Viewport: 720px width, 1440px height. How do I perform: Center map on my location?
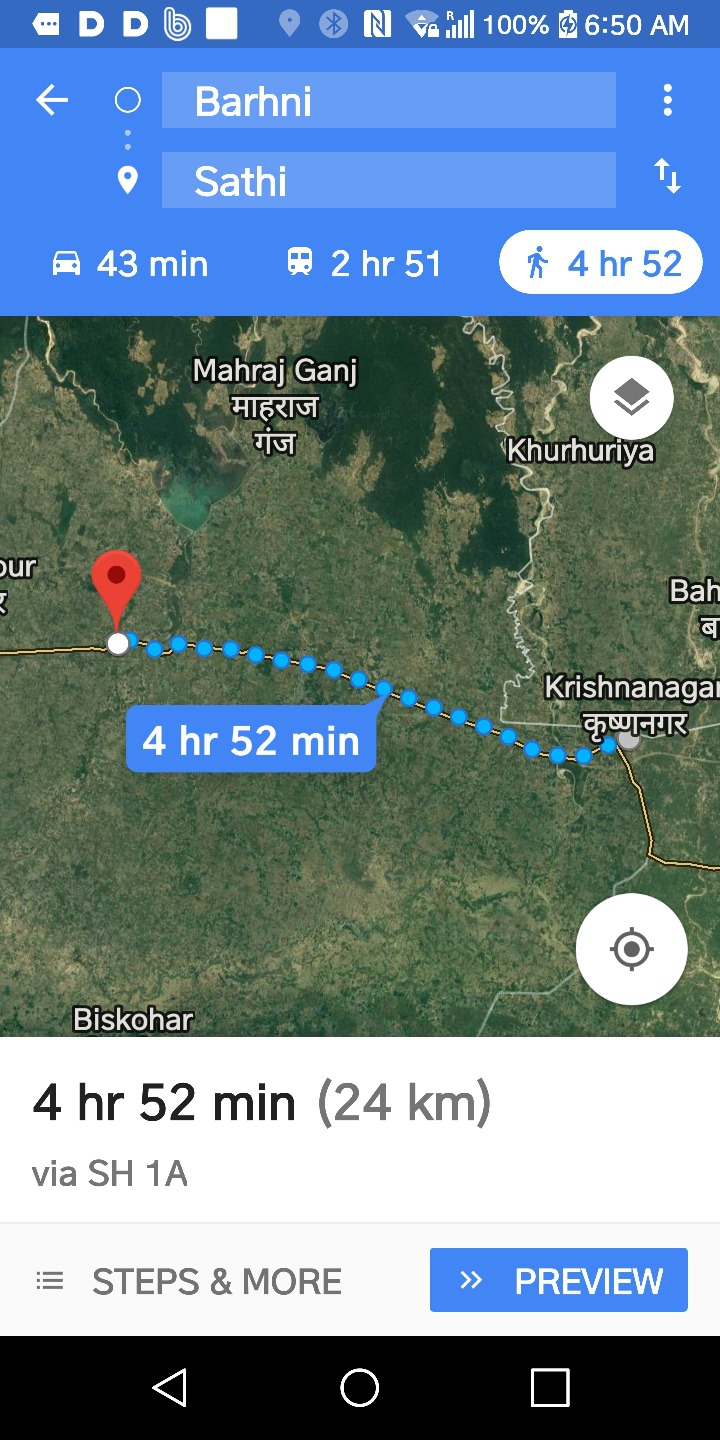631,948
